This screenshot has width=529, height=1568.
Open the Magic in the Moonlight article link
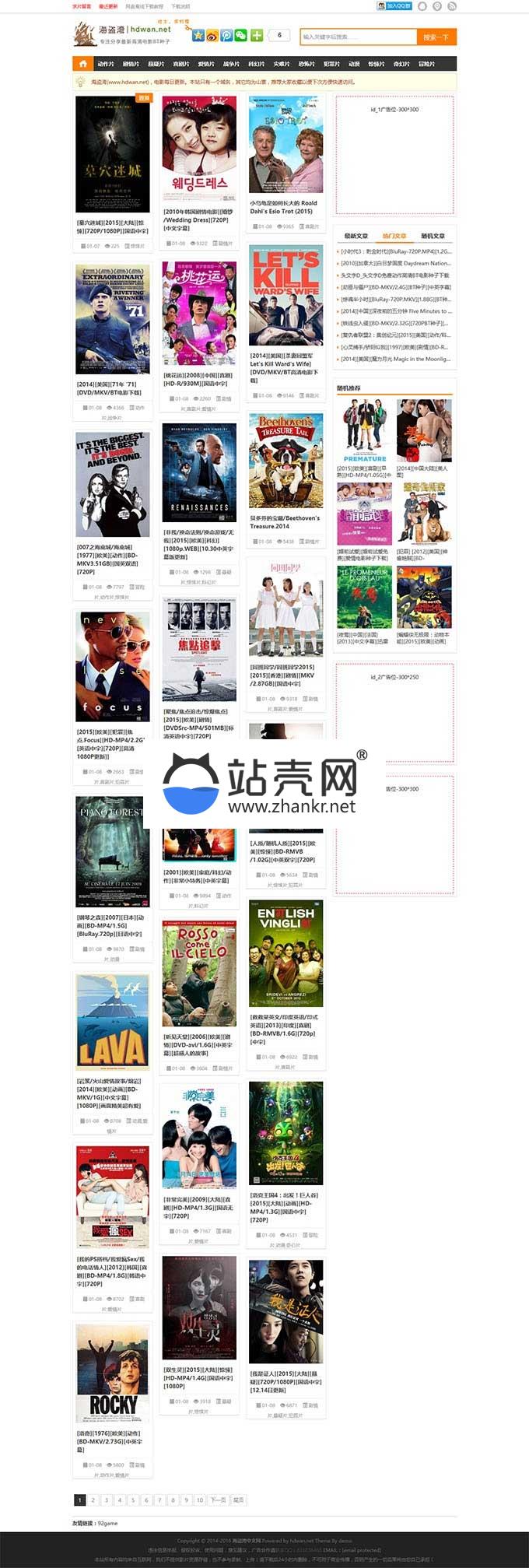click(x=395, y=359)
